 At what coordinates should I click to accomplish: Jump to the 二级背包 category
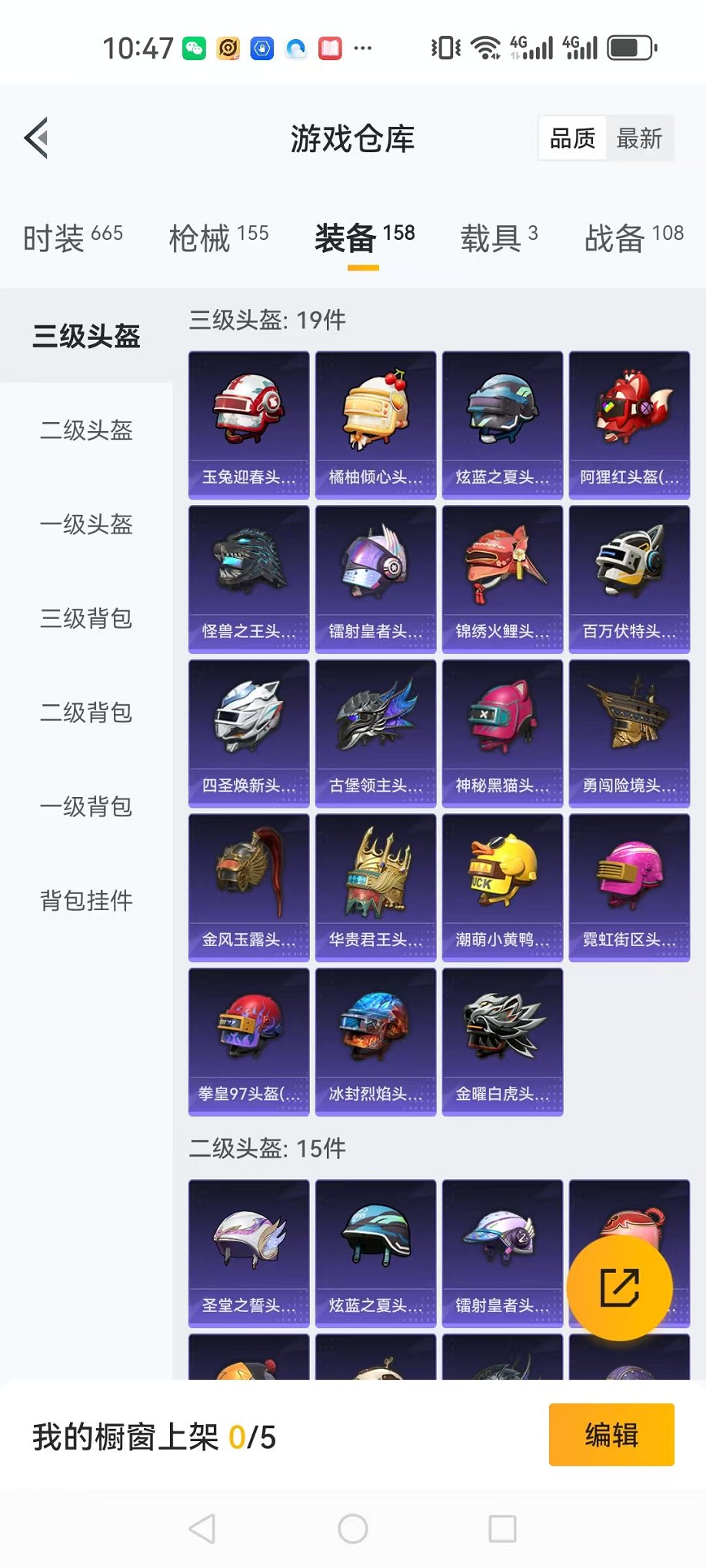click(86, 713)
